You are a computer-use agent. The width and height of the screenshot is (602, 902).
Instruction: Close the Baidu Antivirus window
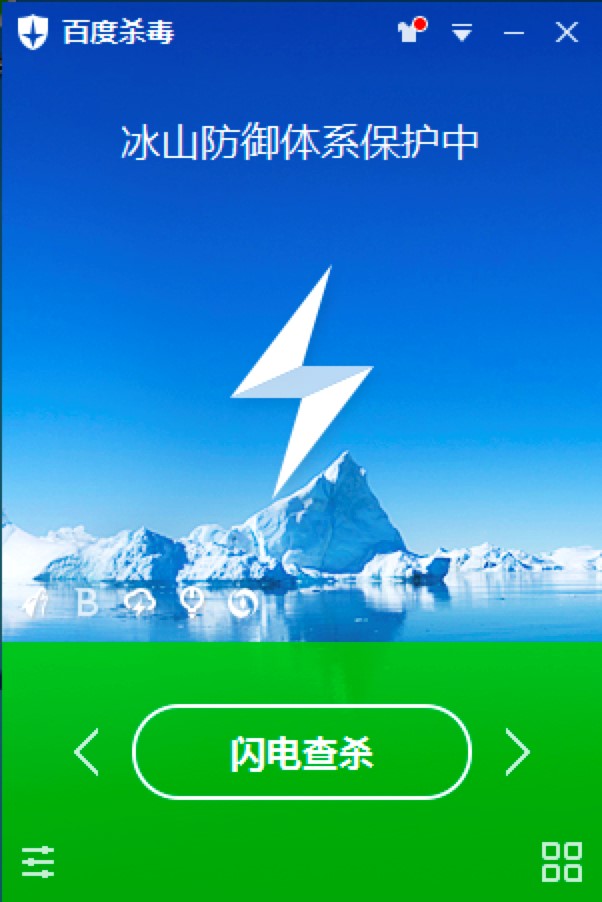tap(567, 33)
